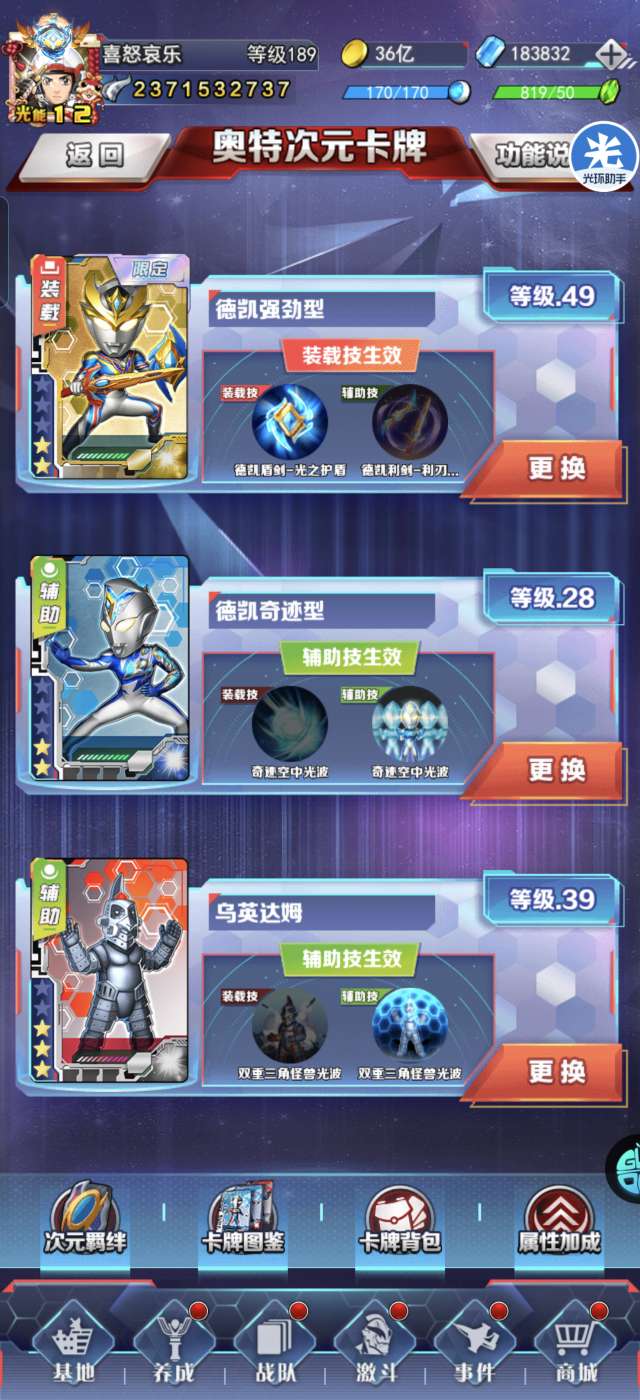Switch to the 激斗 tab

(x=373, y=1346)
